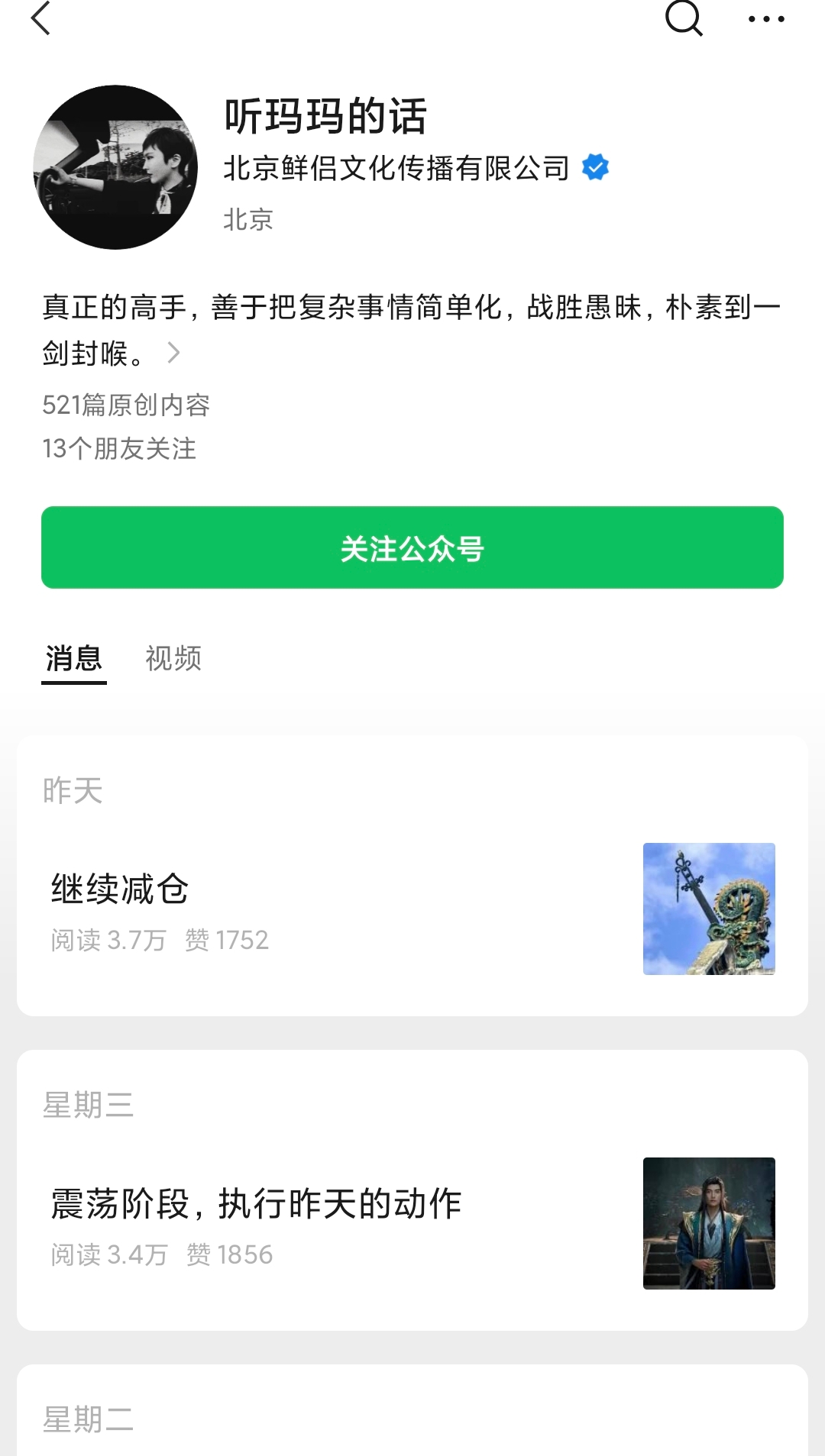View the 听玛玛的话 profile avatar
825x1456 pixels.
115,167
